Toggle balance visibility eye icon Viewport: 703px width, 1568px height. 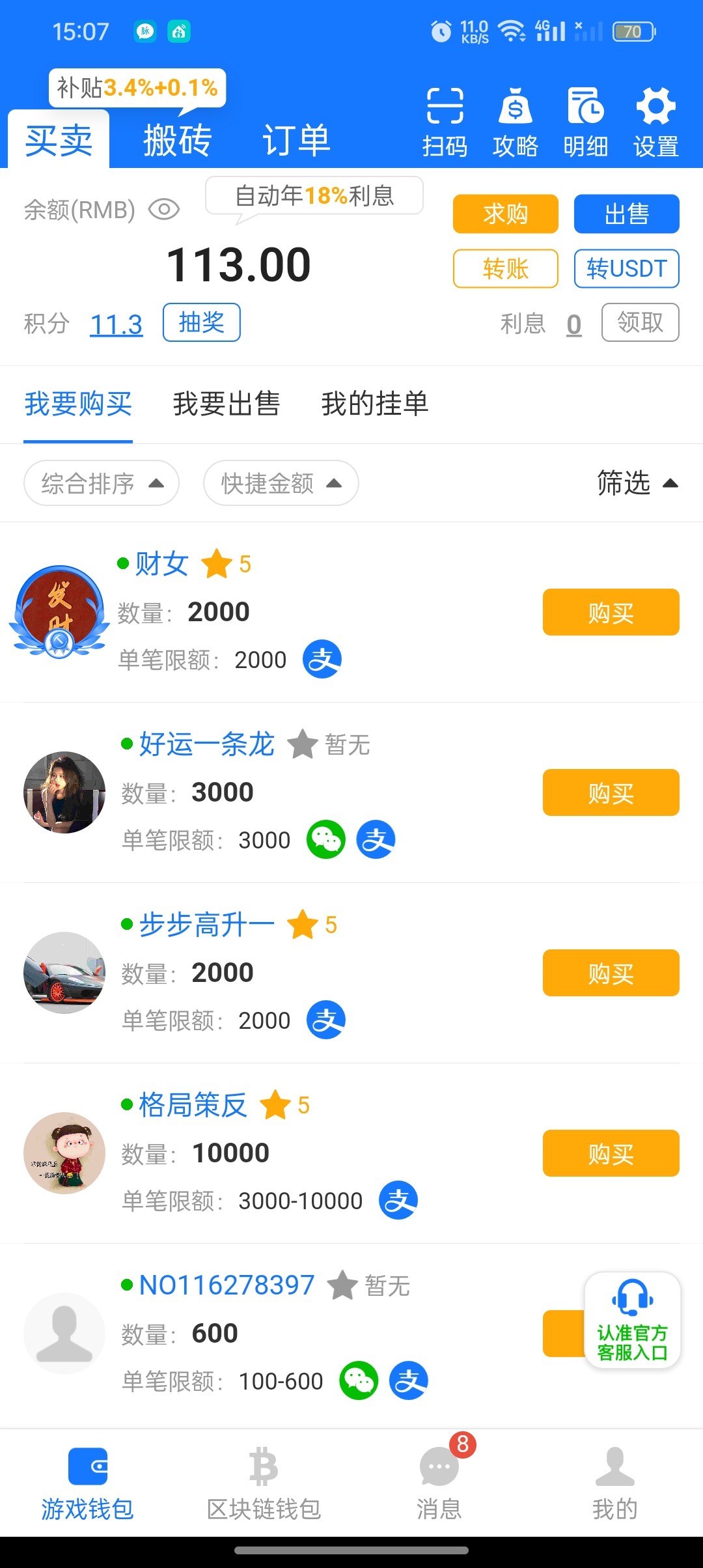coord(164,210)
